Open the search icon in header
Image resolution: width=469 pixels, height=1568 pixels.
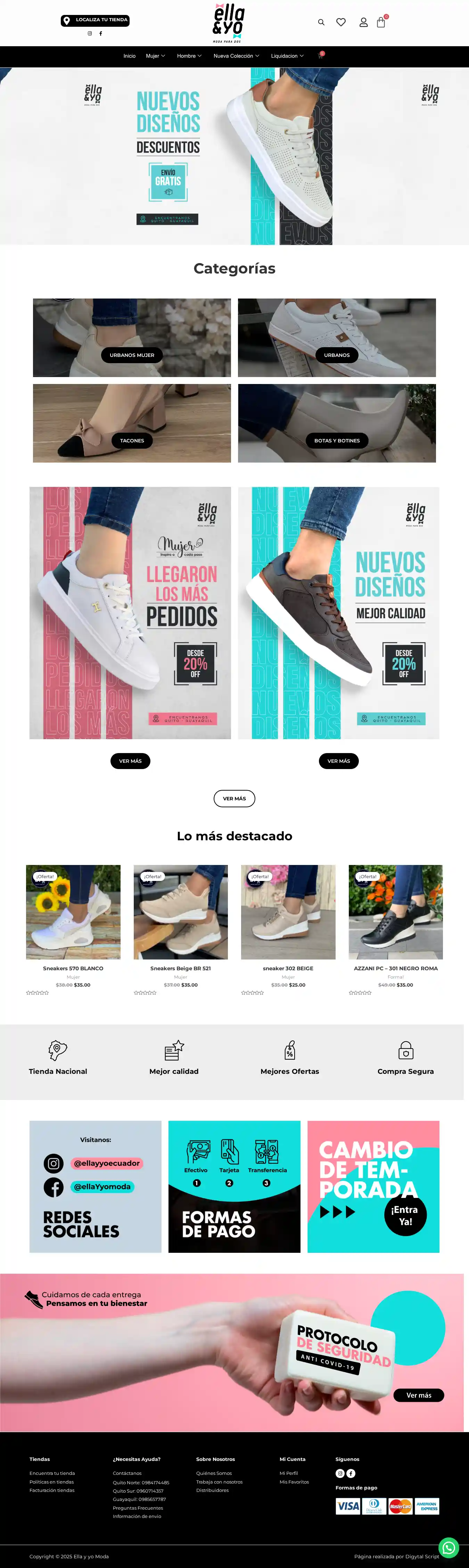click(321, 23)
